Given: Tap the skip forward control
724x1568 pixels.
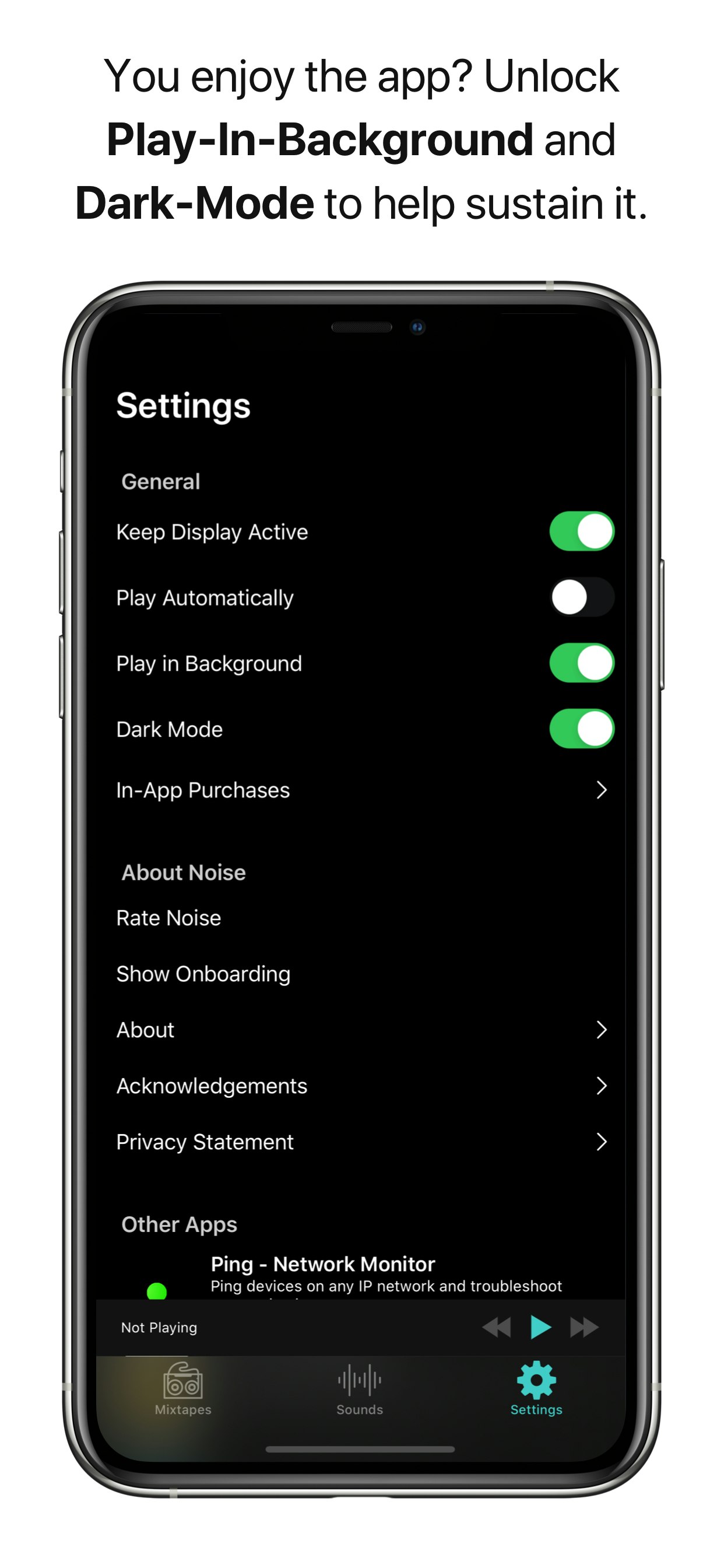Looking at the screenshot, I should (584, 1328).
